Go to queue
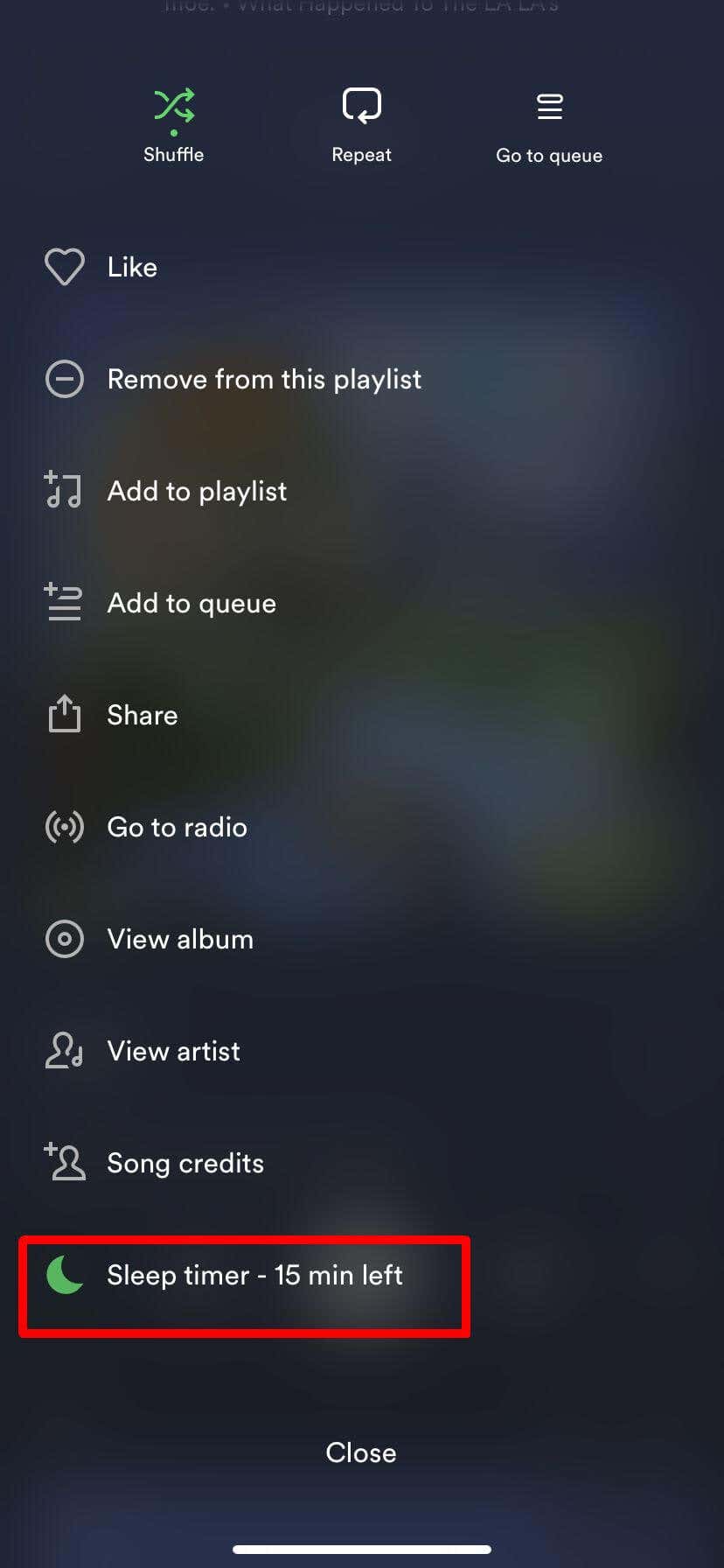The height and width of the screenshot is (1568, 724). point(549,128)
